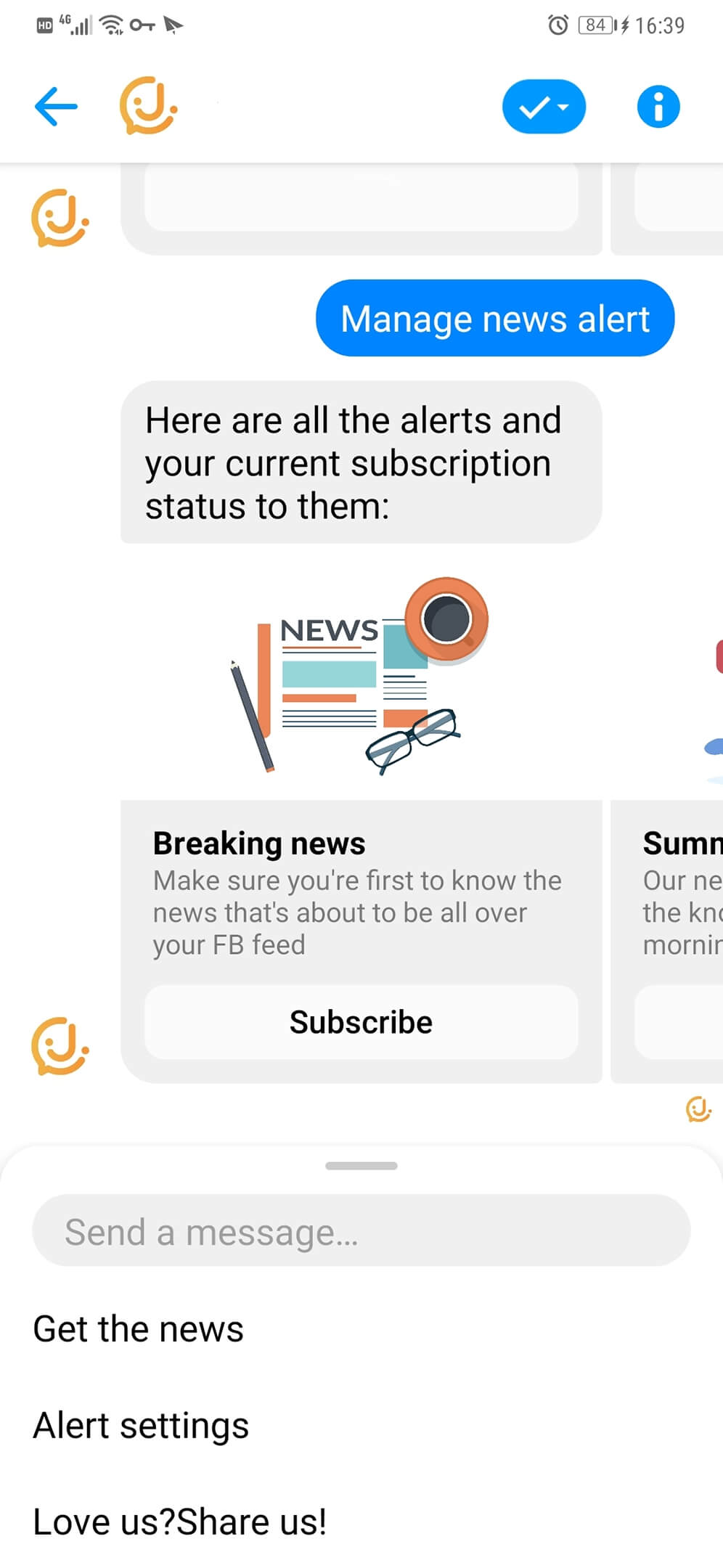Viewport: 723px width, 1568px height.
Task: Open Alert settings from the menu
Action: 142,1426
